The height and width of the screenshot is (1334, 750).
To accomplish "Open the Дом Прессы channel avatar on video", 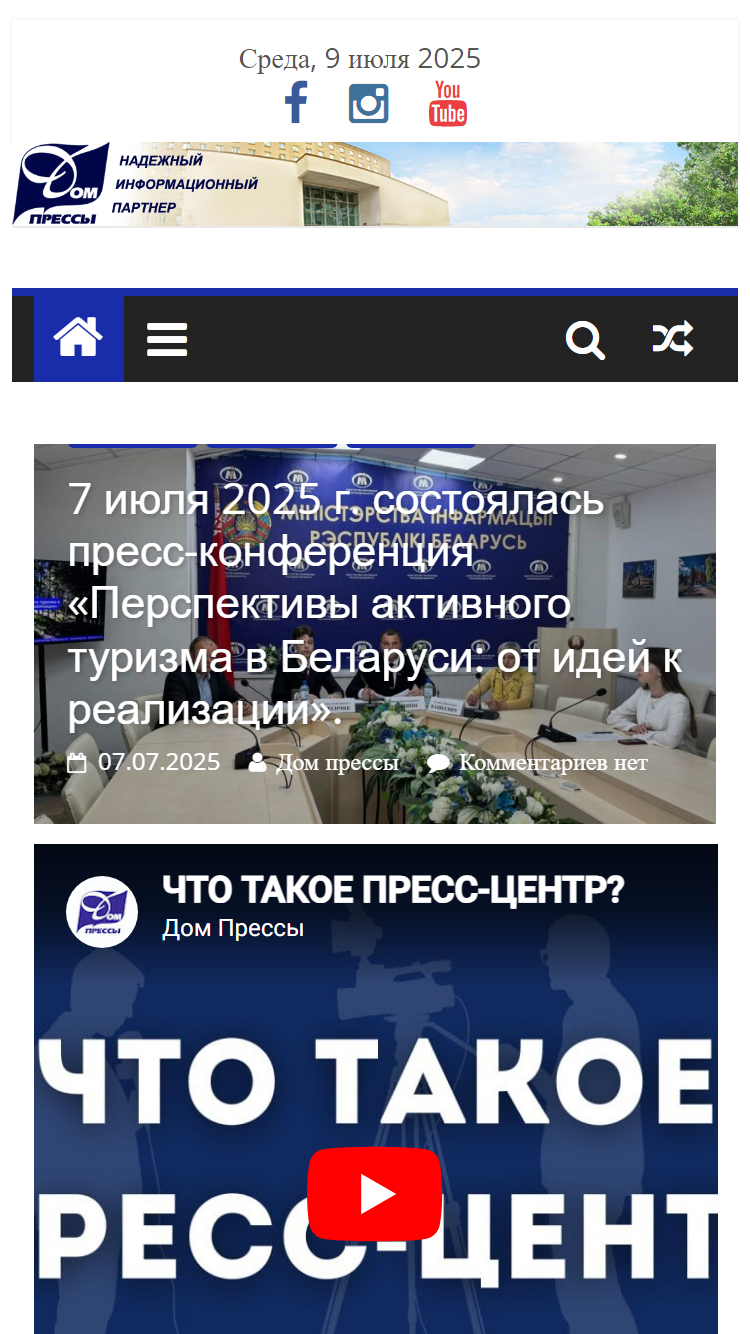I will pos(102,911).
